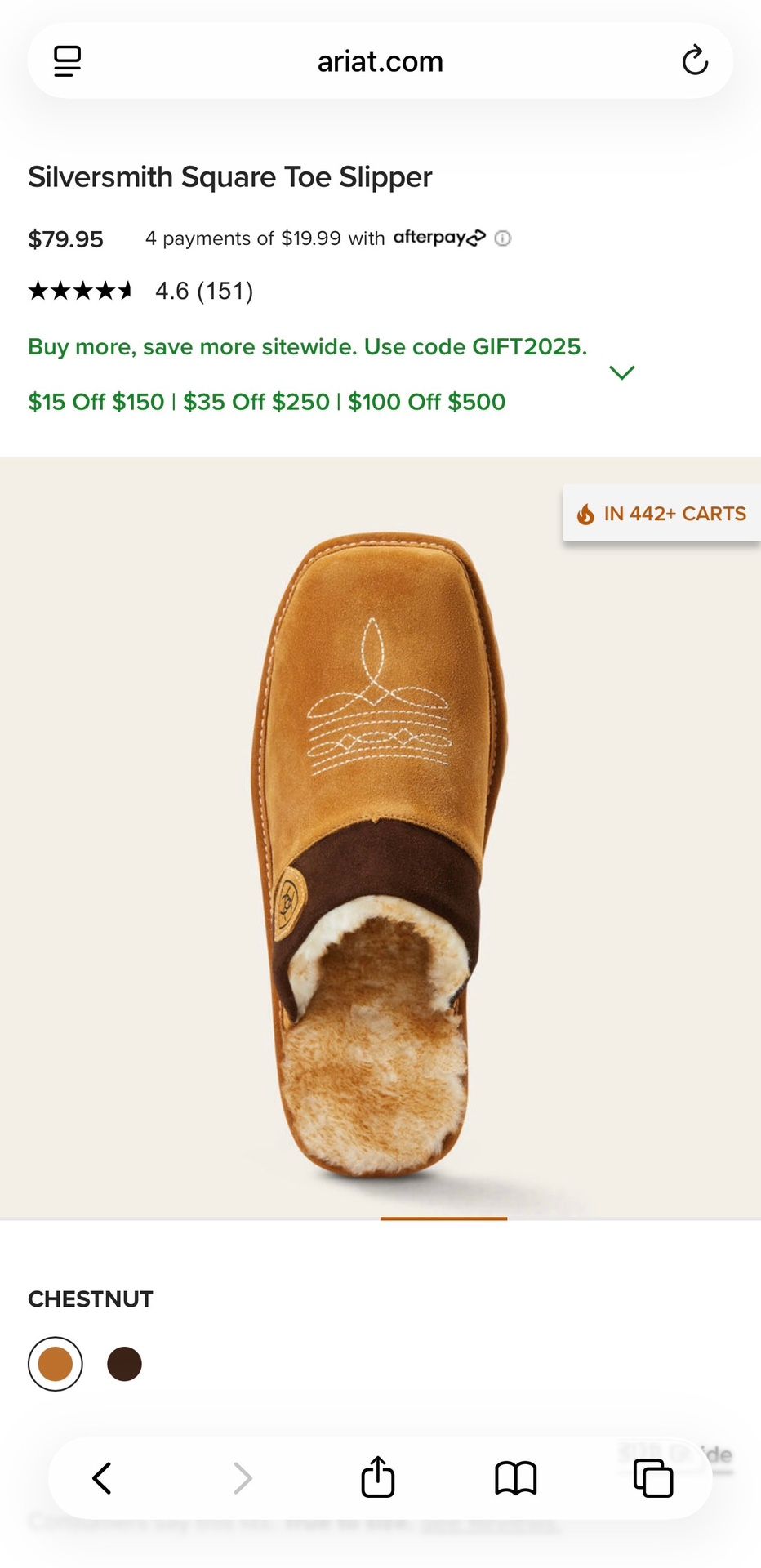Navigate back to the previous page
The image size is (761, 1568).
pyautogui.click(x=101, y=1477)
